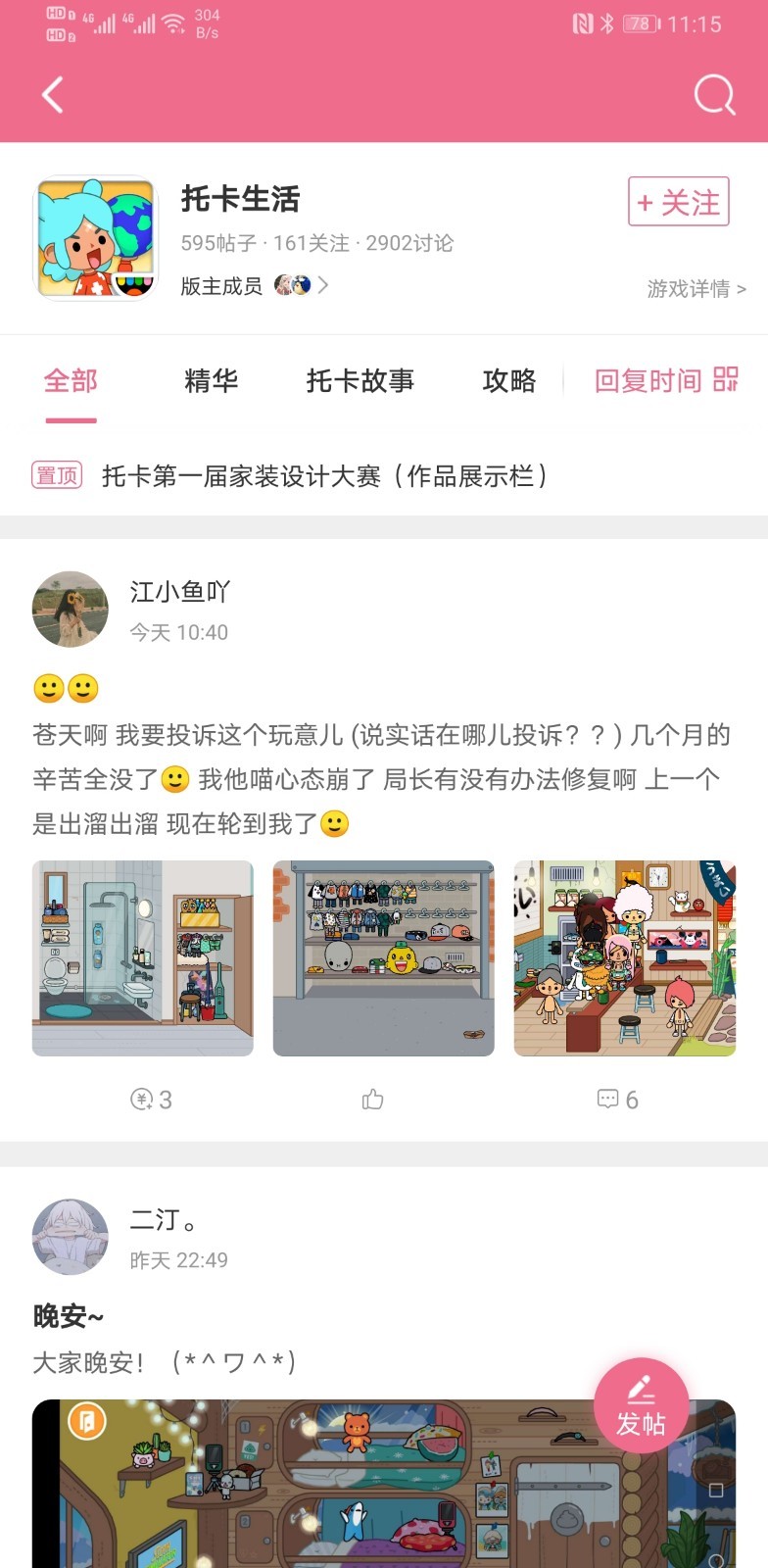Open comments on 江小鱼吖's post

pos(617,1100)
